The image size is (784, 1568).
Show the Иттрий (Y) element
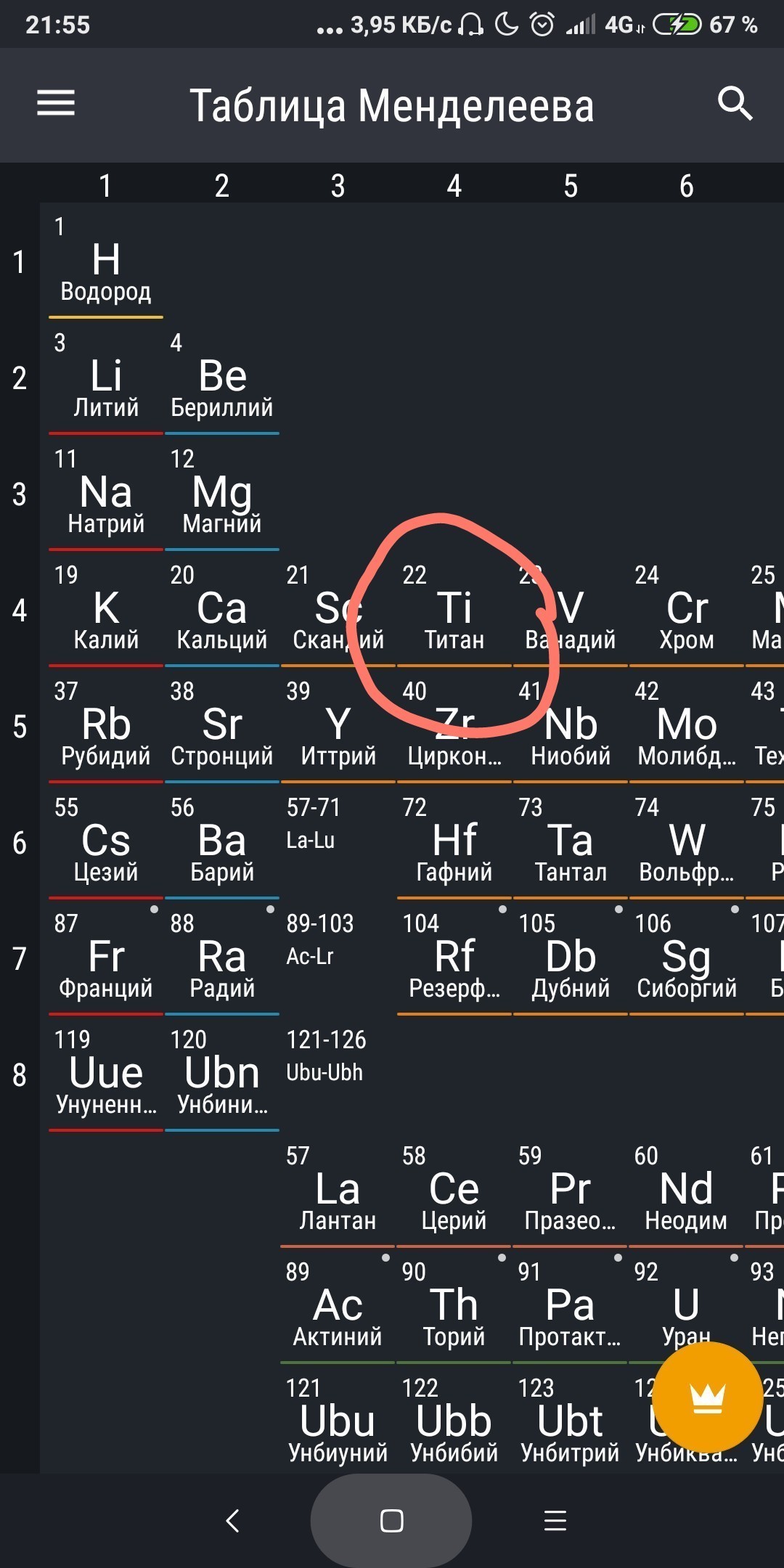point(338,726)
